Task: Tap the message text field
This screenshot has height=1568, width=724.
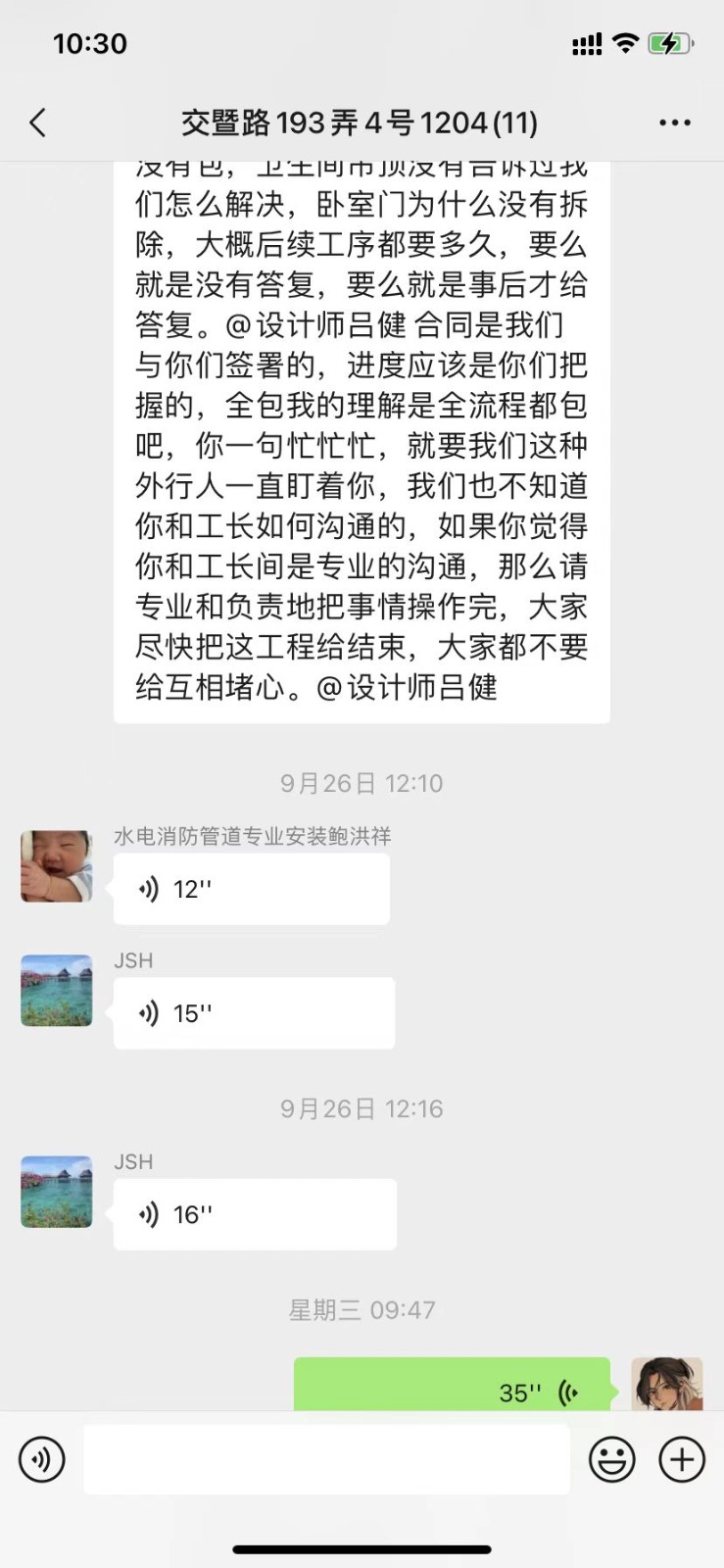Action: (x=326, y=1459)
